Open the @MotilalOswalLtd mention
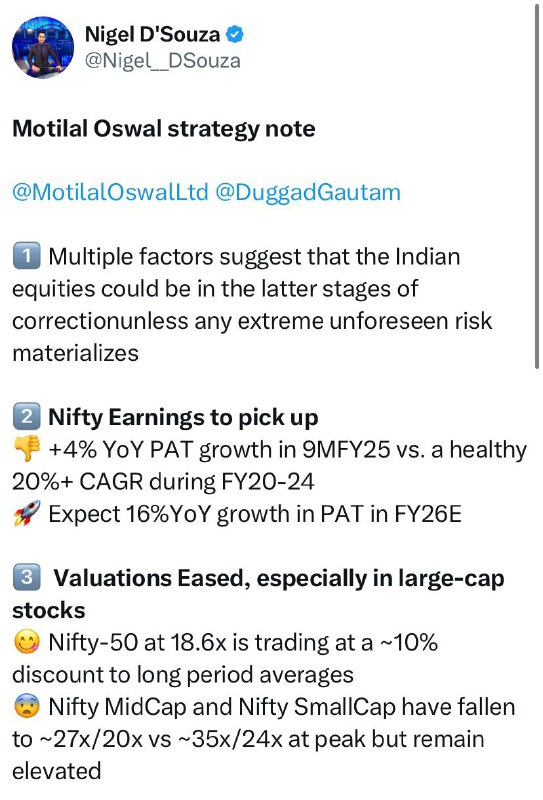543x800 pixels. [x=110, y=192]
